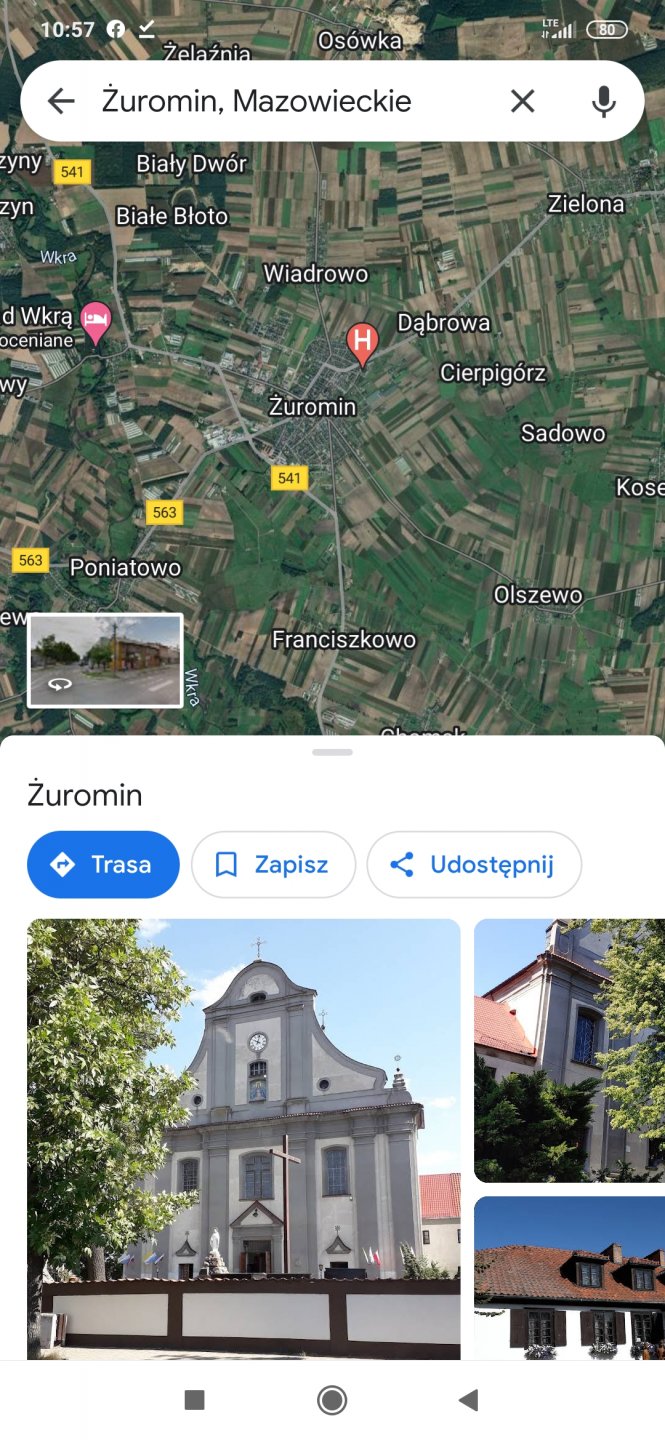Viewport: 665px width, 1440px height.
Task: Select the hospital marker on the map
Action: (x=362, y=342)
